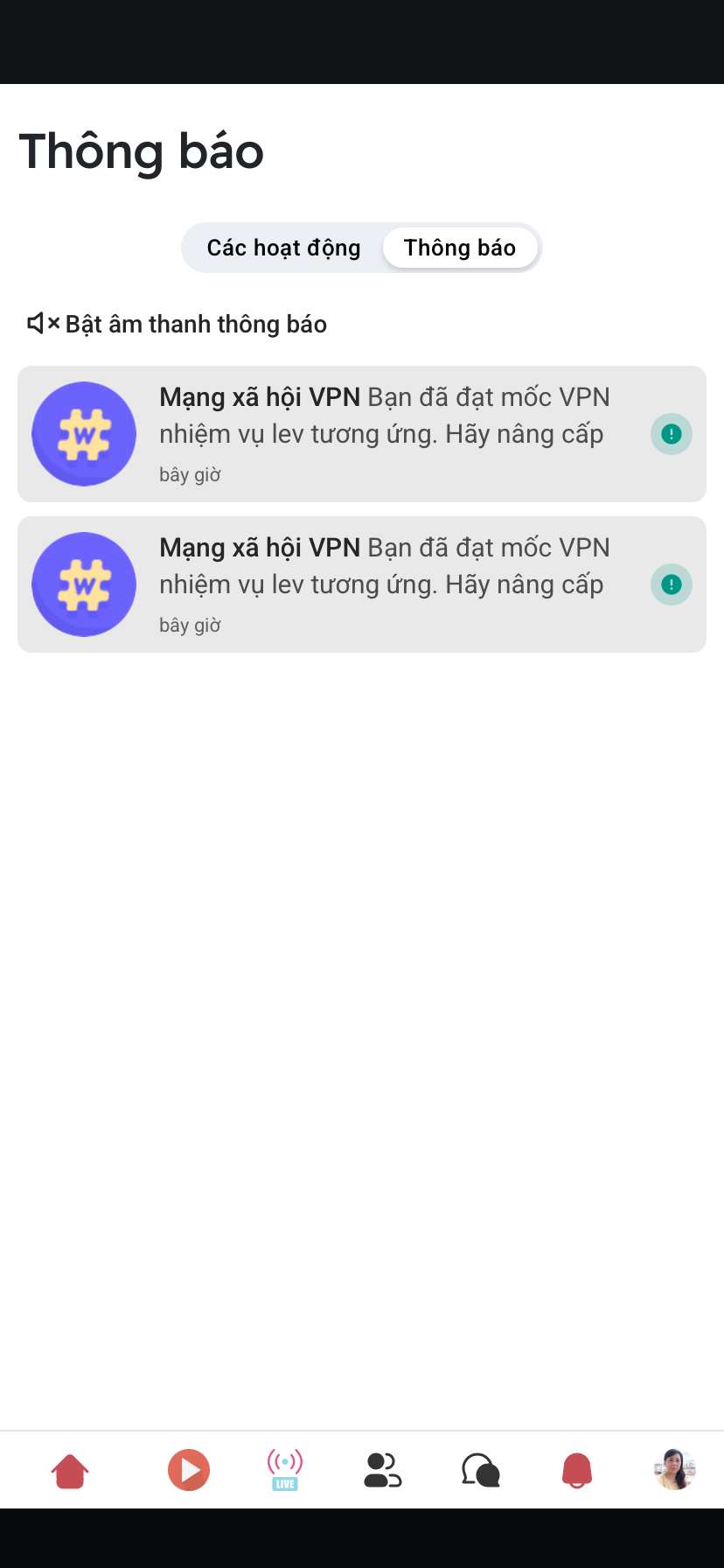Tap the notifications bell tab

click(577, 1470)
